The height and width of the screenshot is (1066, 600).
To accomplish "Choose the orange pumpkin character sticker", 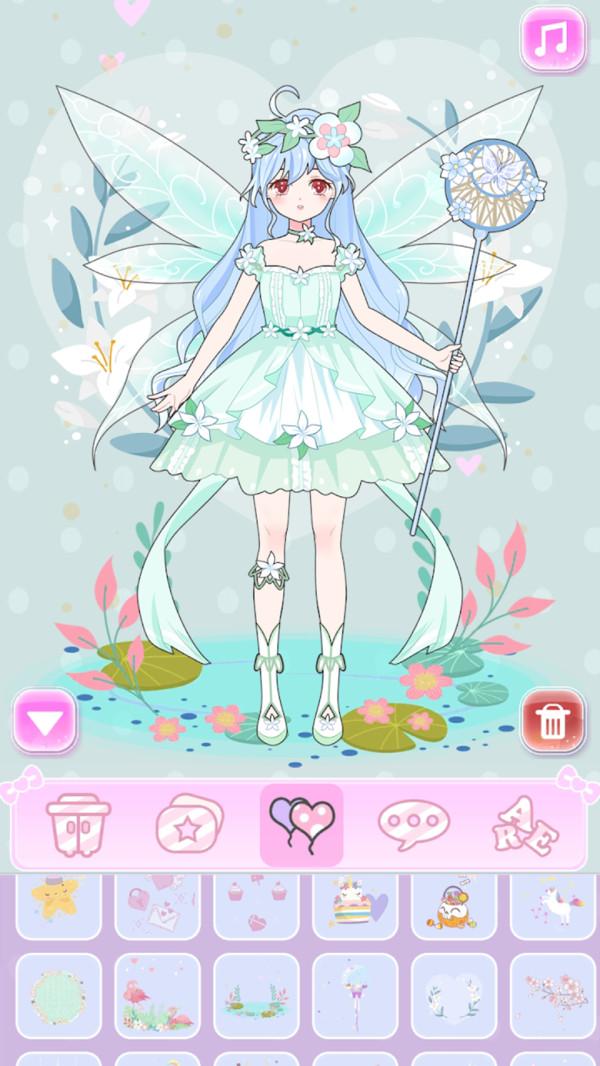I will click(454, 903).
